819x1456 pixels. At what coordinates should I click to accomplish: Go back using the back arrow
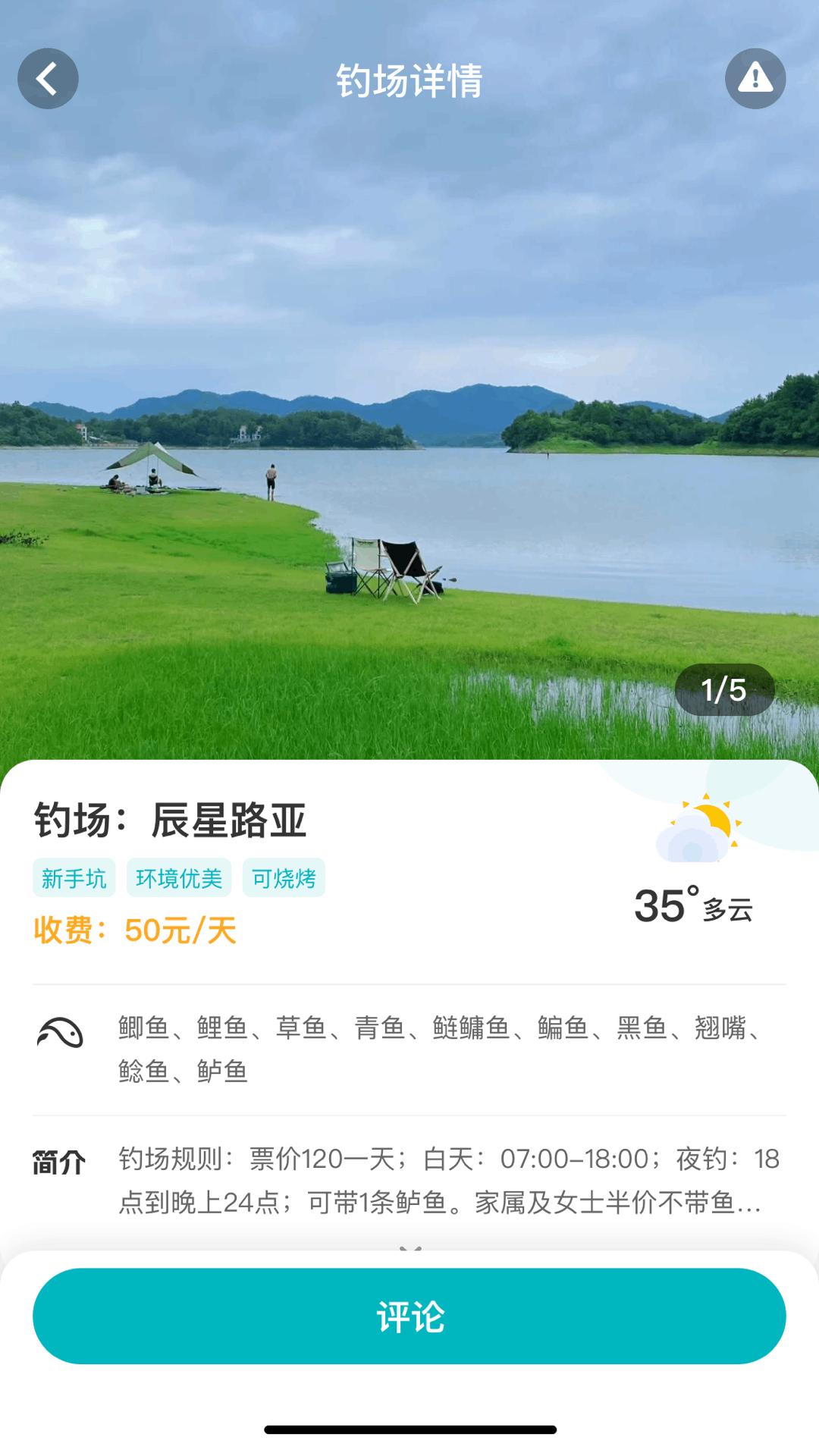pyautogui.click(x=47, y=78)
